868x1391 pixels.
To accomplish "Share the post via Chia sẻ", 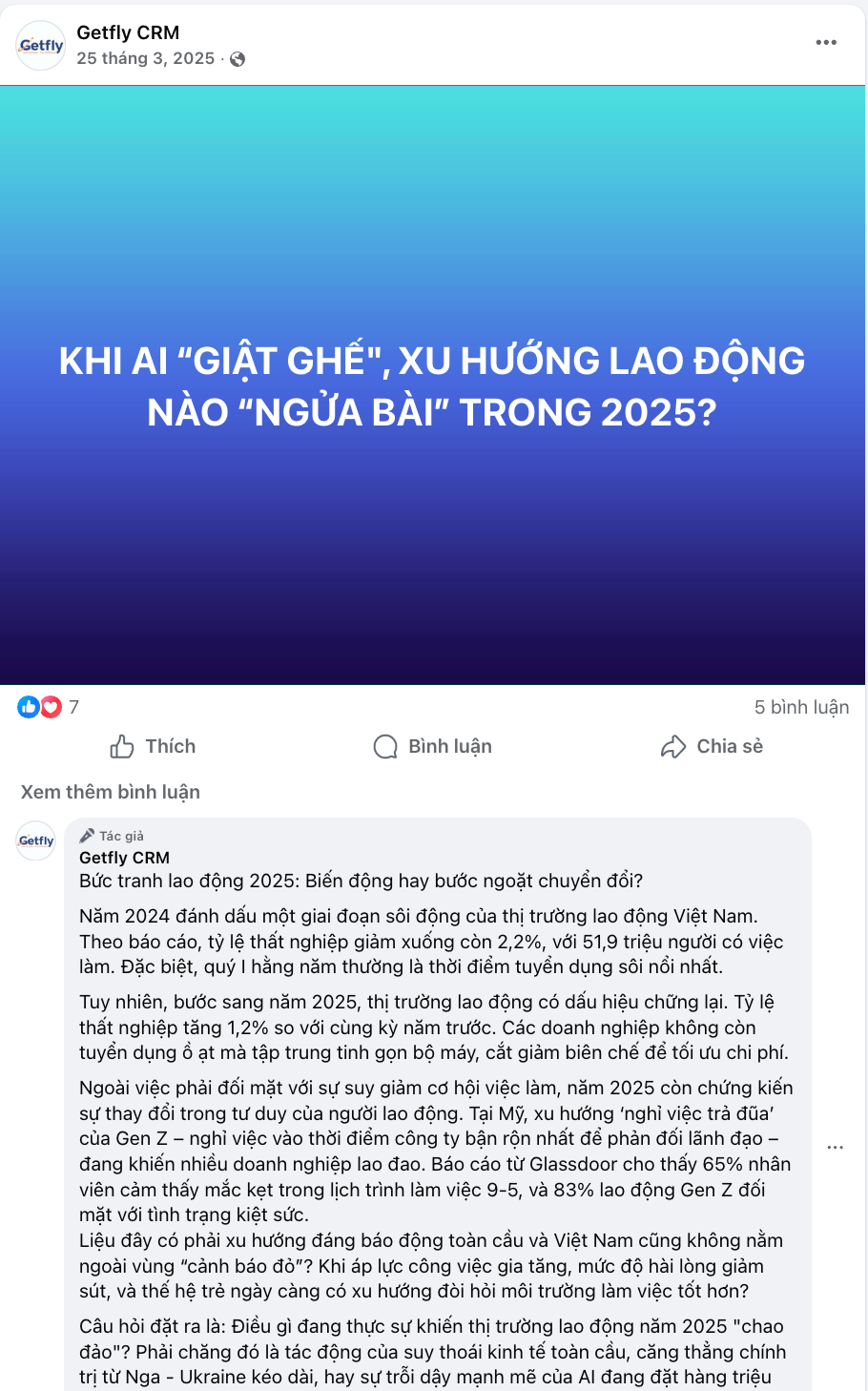I will click(712, 746).
